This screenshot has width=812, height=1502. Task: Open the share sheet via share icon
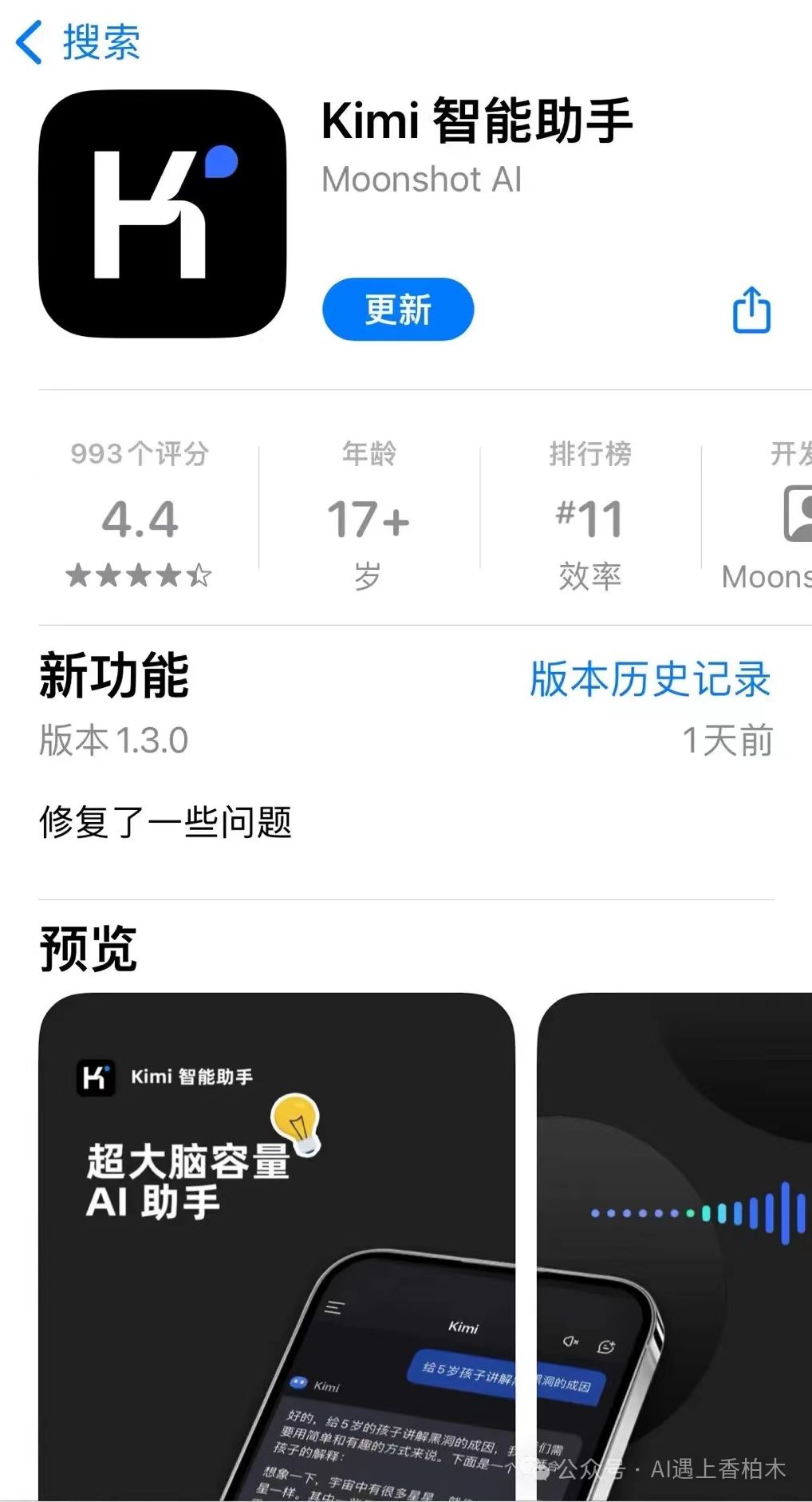751,310
